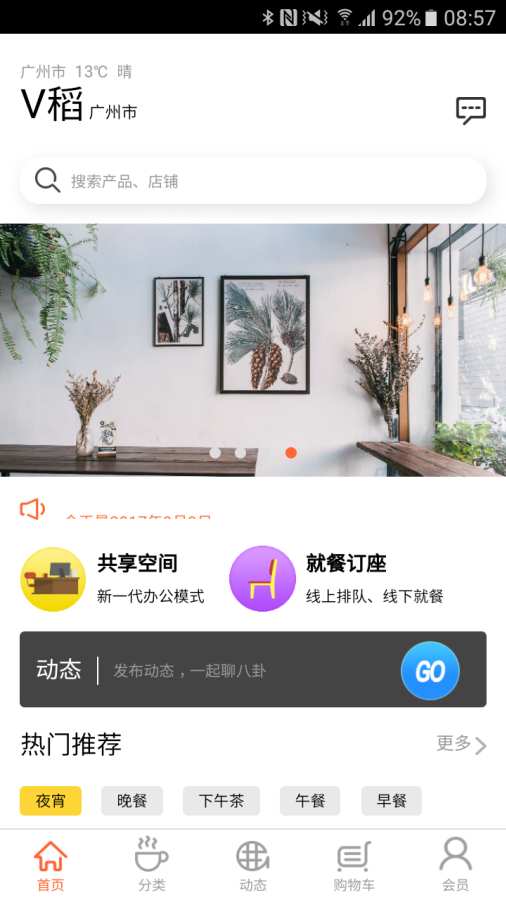The width and height of the screenshot is (506, 900).
Task: Select the 晚餐 chip
Action: pos(132,801)
